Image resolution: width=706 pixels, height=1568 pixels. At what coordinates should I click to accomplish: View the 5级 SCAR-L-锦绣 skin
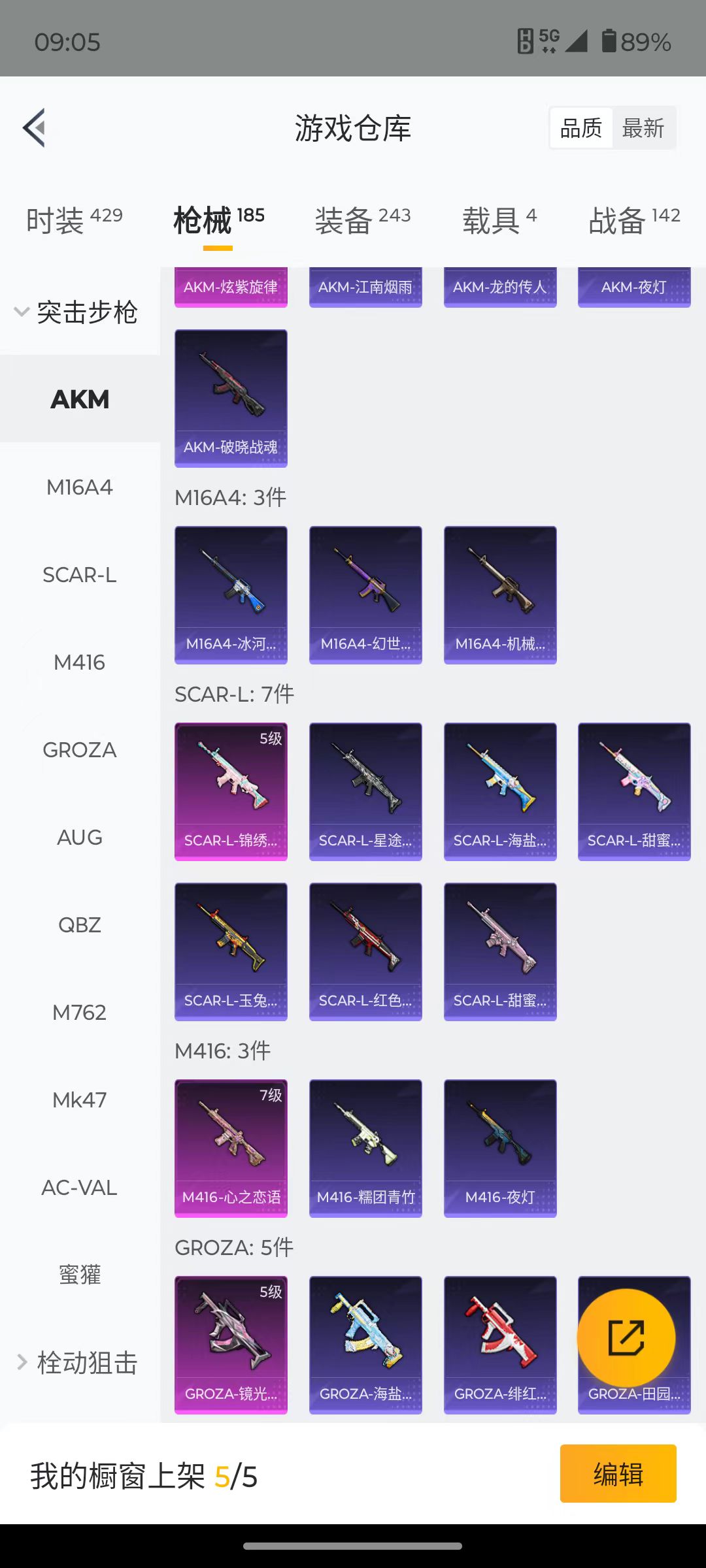click(x=231, y=792)
